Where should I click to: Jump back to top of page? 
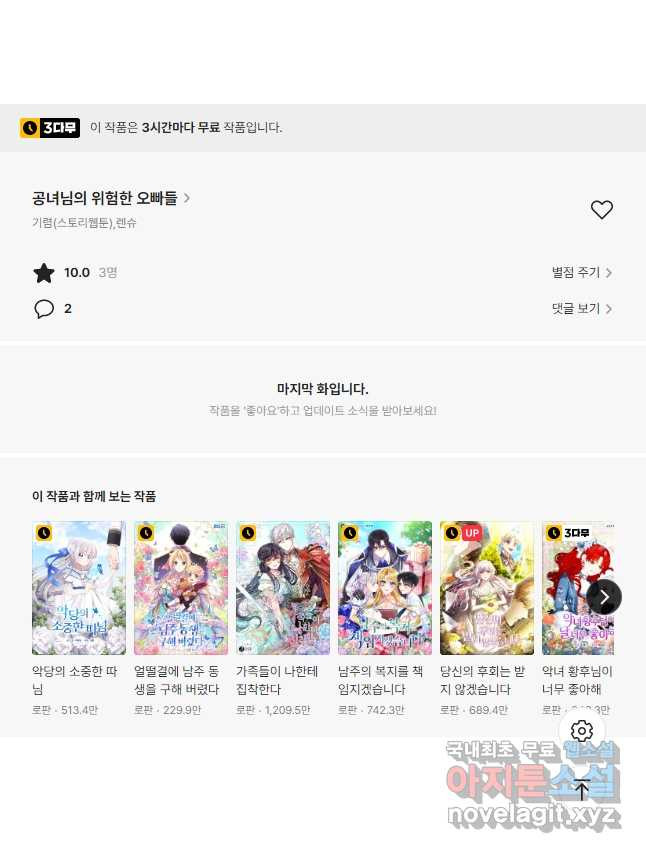pyautogui.click(x=582, y=790)
